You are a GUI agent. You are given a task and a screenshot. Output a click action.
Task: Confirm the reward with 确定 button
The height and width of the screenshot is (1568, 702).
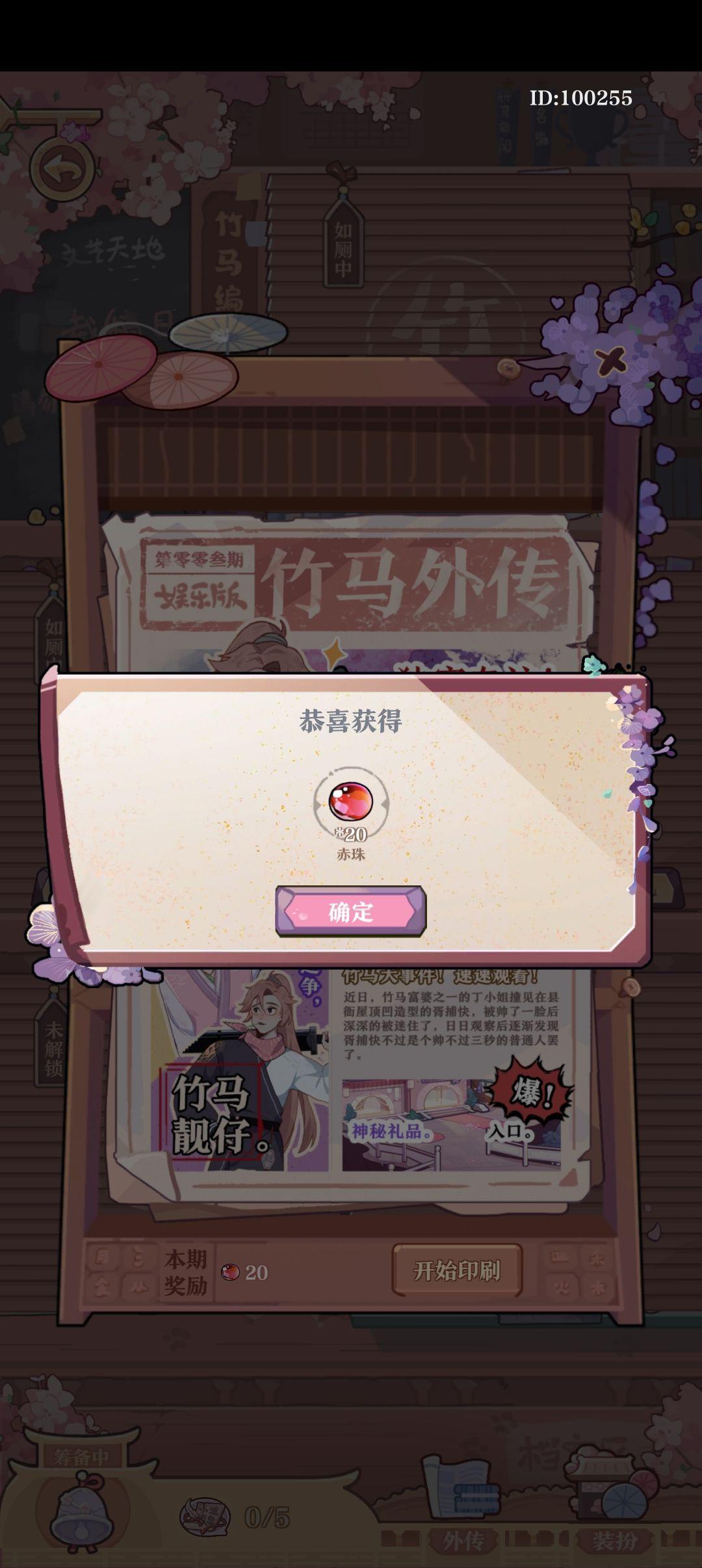(x=351, y=911)
